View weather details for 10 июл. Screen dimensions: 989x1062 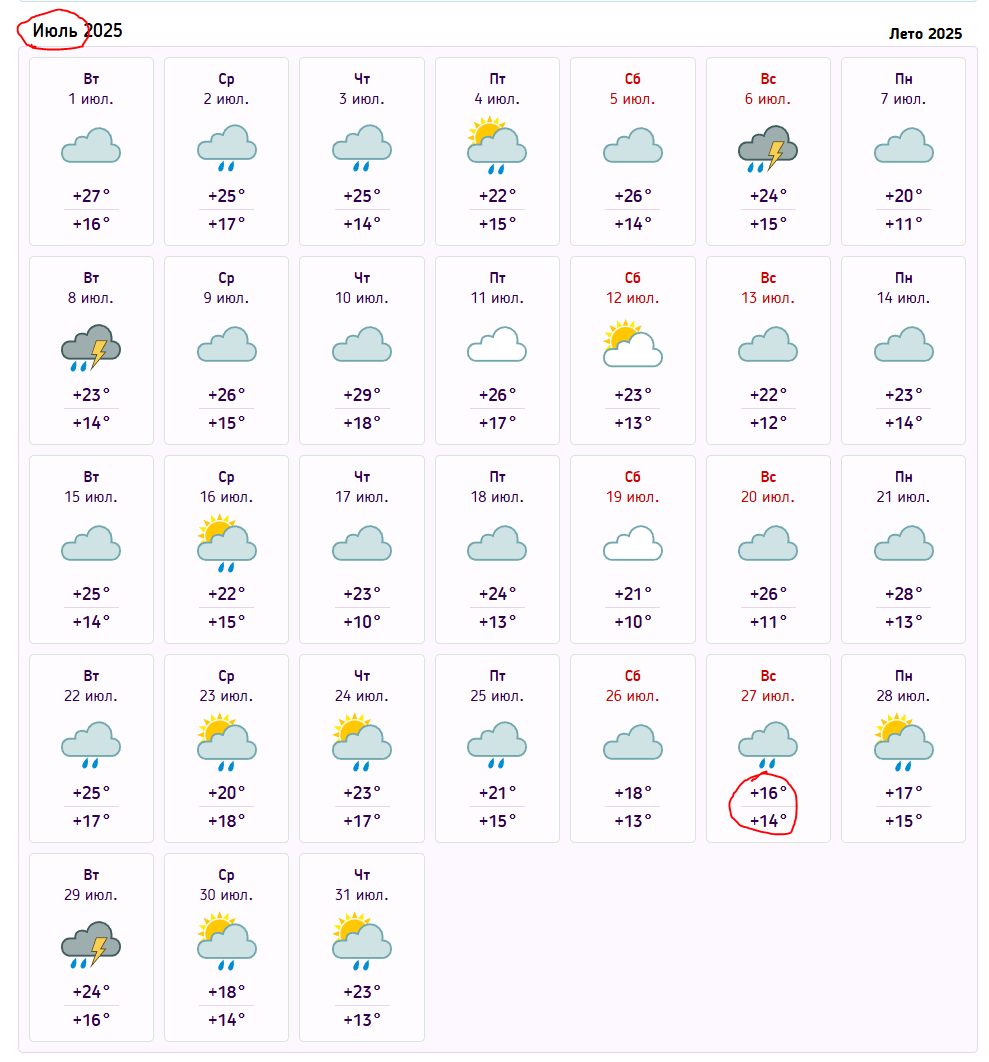pyautogui.click(x=361, y=350)
